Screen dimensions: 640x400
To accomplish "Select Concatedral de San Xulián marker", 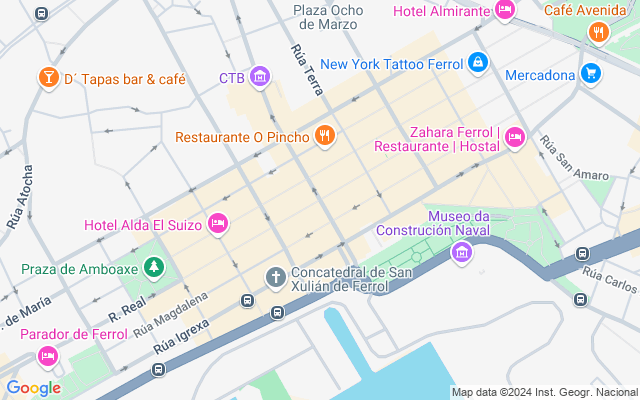I will tap(276, 276).
